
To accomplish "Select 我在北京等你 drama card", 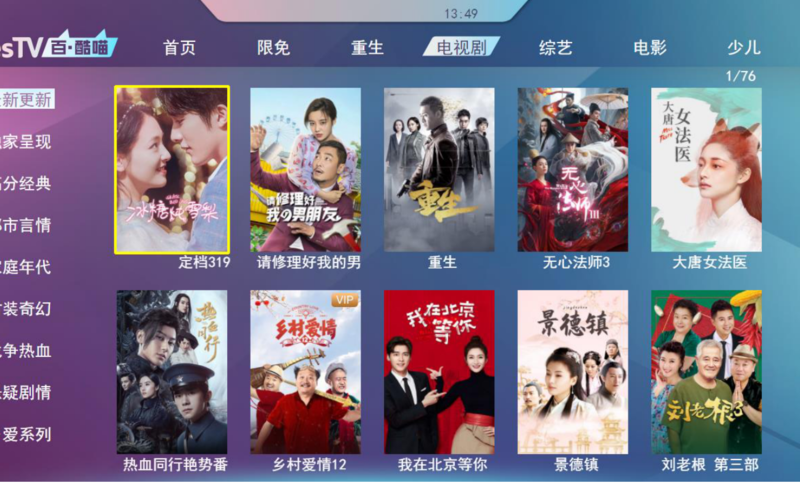I will pyautogui.click(x=439, y=371).
